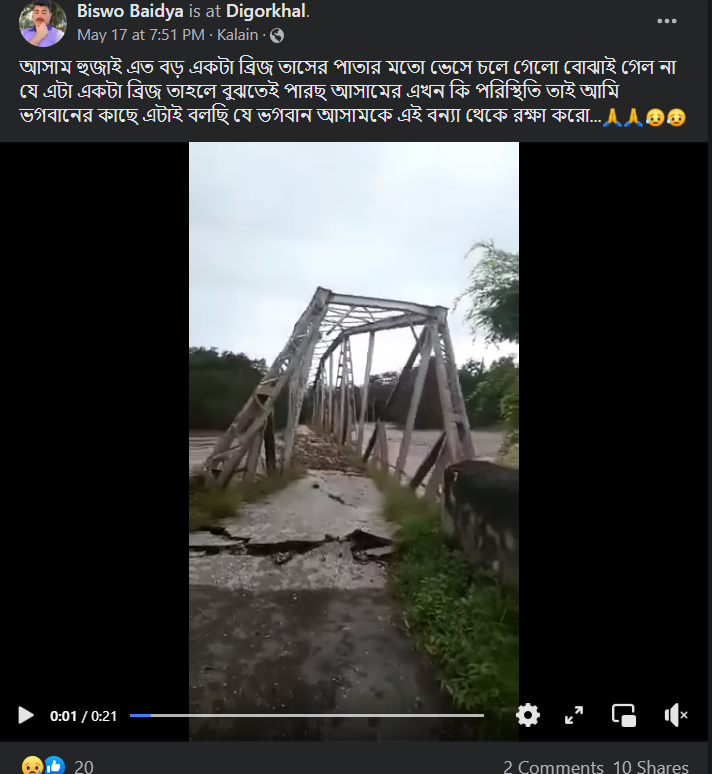Unmute the video sound
This screenshot has width=712, height=774.
tap(675, 715)
